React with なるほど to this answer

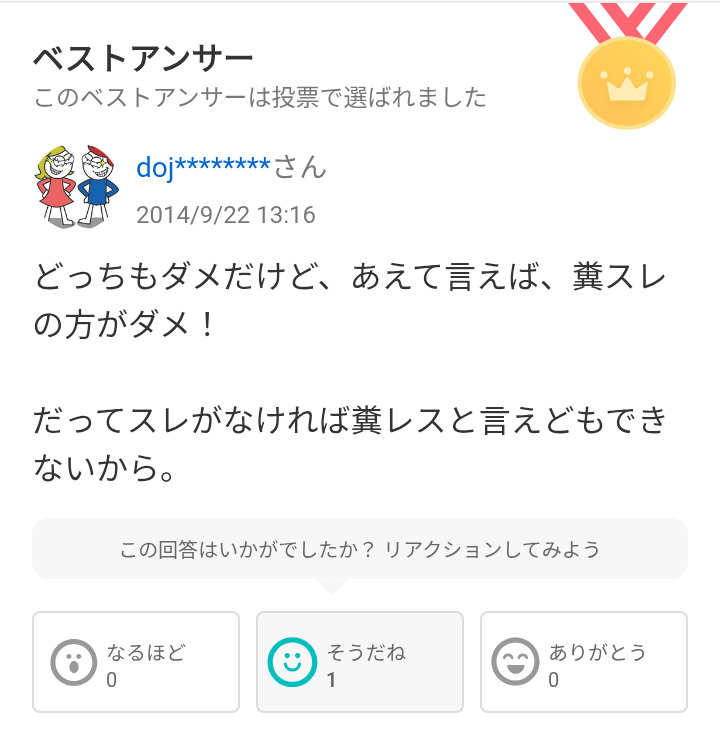[x=136, y=662]
